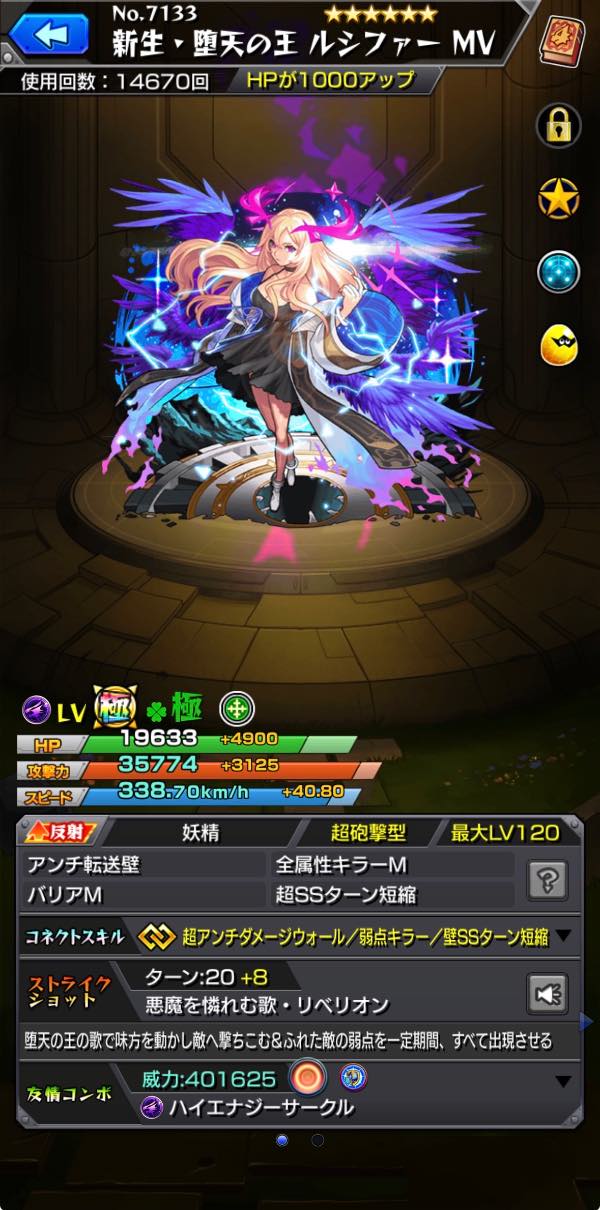
Task: Switch to the second page indicator dot
Action: (x=317, y=1140)
